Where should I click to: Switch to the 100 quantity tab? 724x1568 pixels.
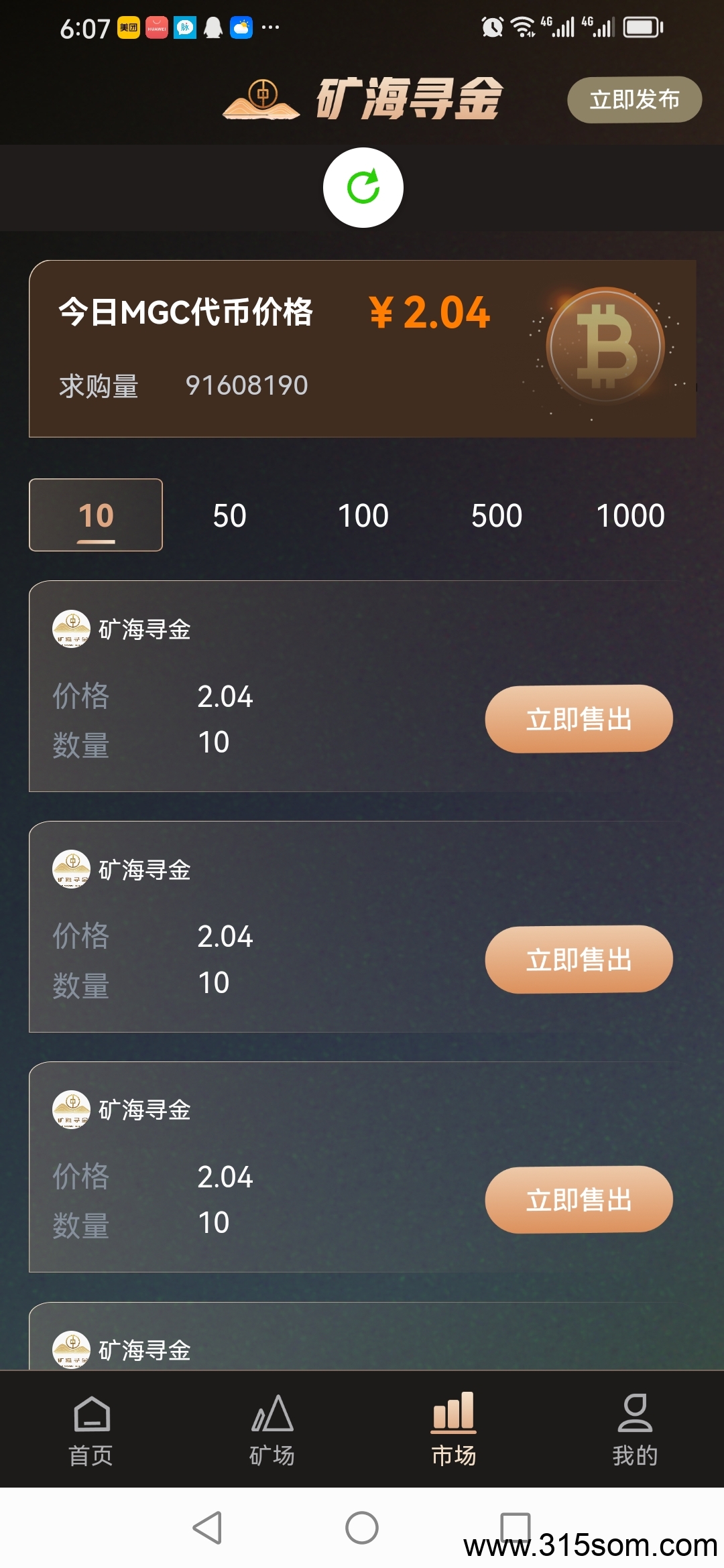pyautogui.click(x=363, y=516)
